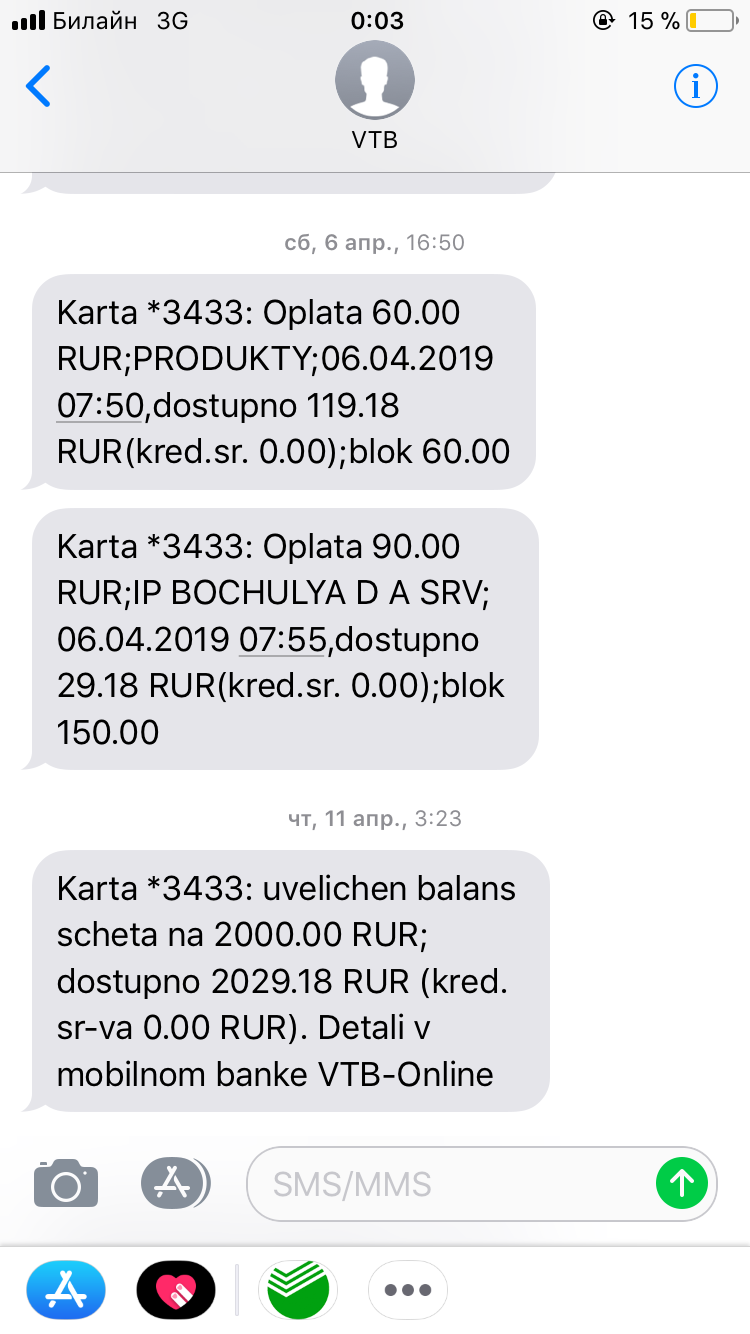Toggle the iMessage apps drawer button
This screenshot has height=1334, width=750.
pyautogui.click(x=176, y=1184)
